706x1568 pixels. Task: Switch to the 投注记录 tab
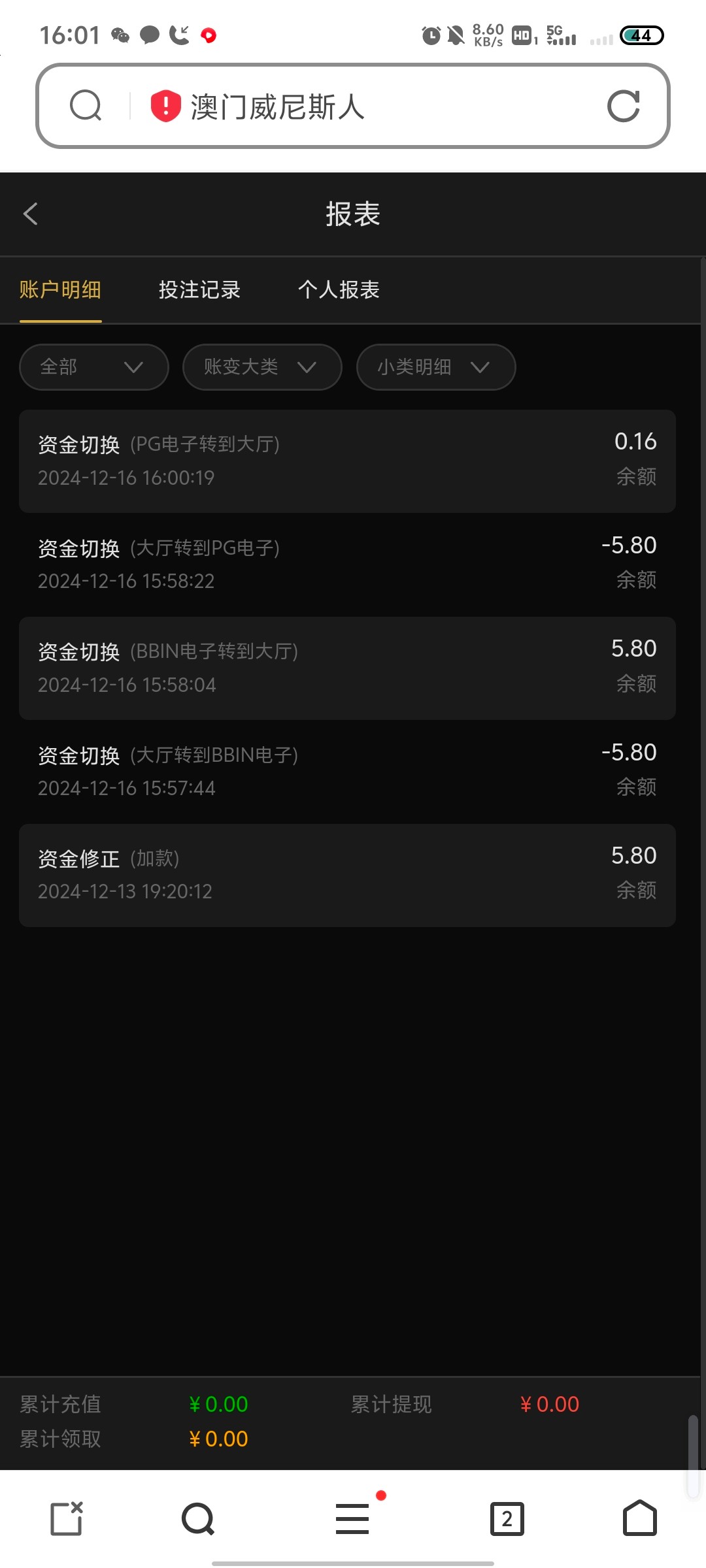click(199, 289)
